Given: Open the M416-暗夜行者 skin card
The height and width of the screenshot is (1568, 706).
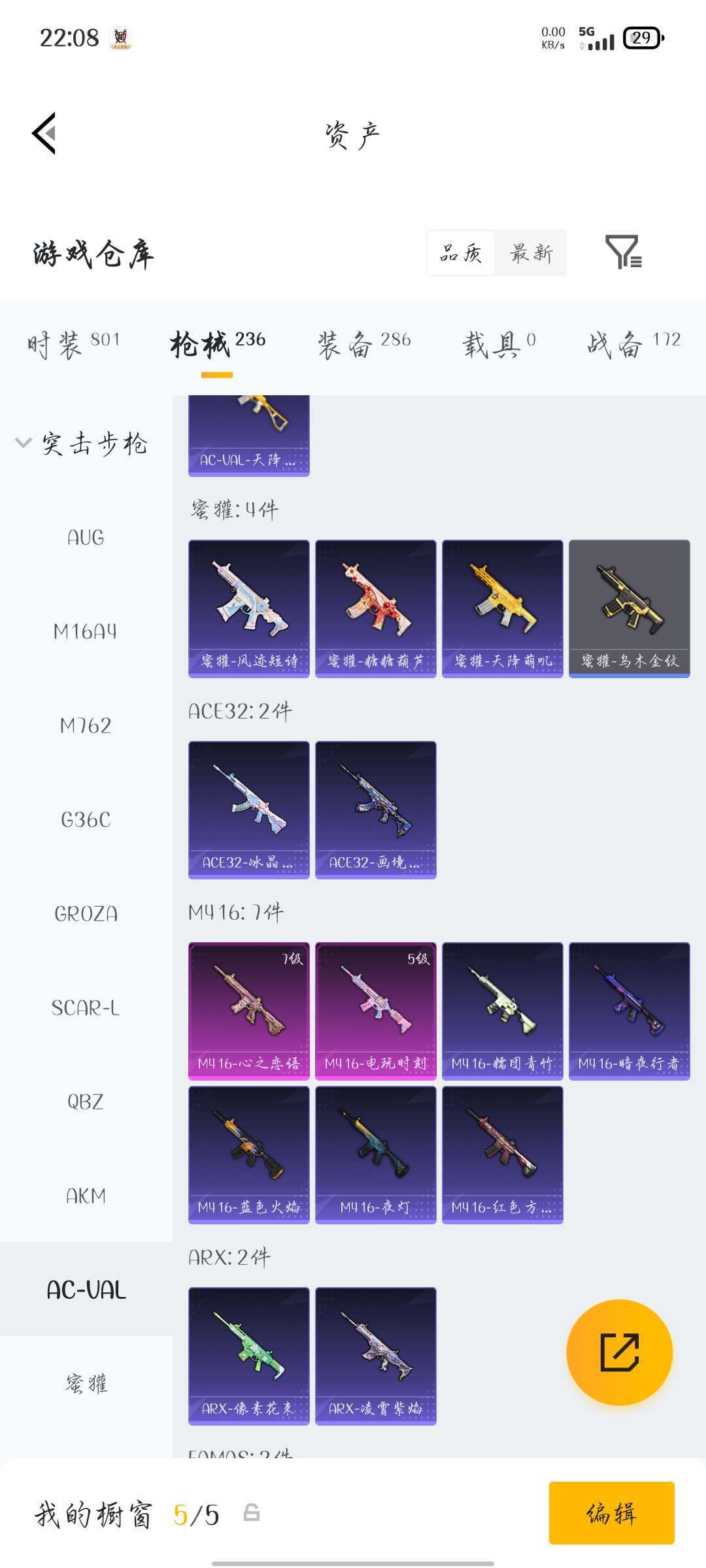Looking at the screenshot, I should [630, 1011].
